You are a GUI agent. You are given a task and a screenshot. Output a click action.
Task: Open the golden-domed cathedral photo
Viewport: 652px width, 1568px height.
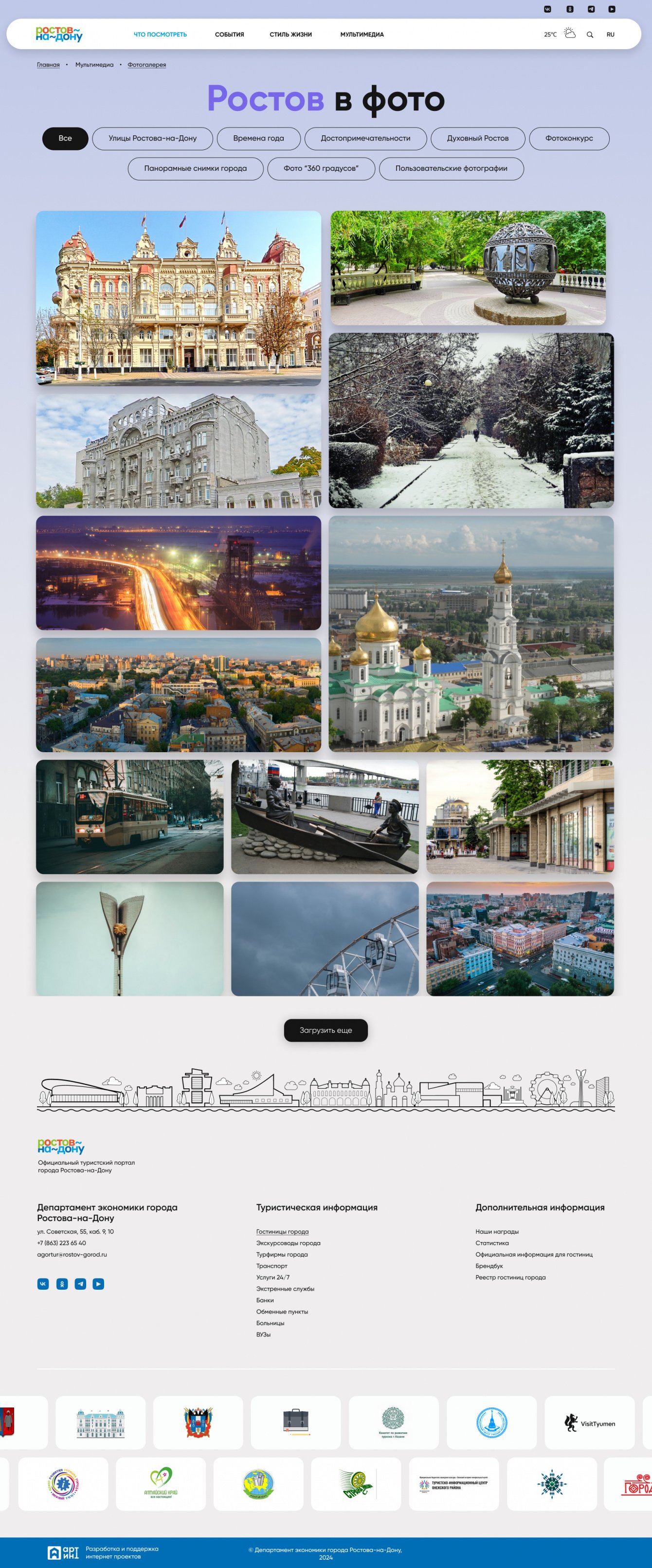click(471, 633)
